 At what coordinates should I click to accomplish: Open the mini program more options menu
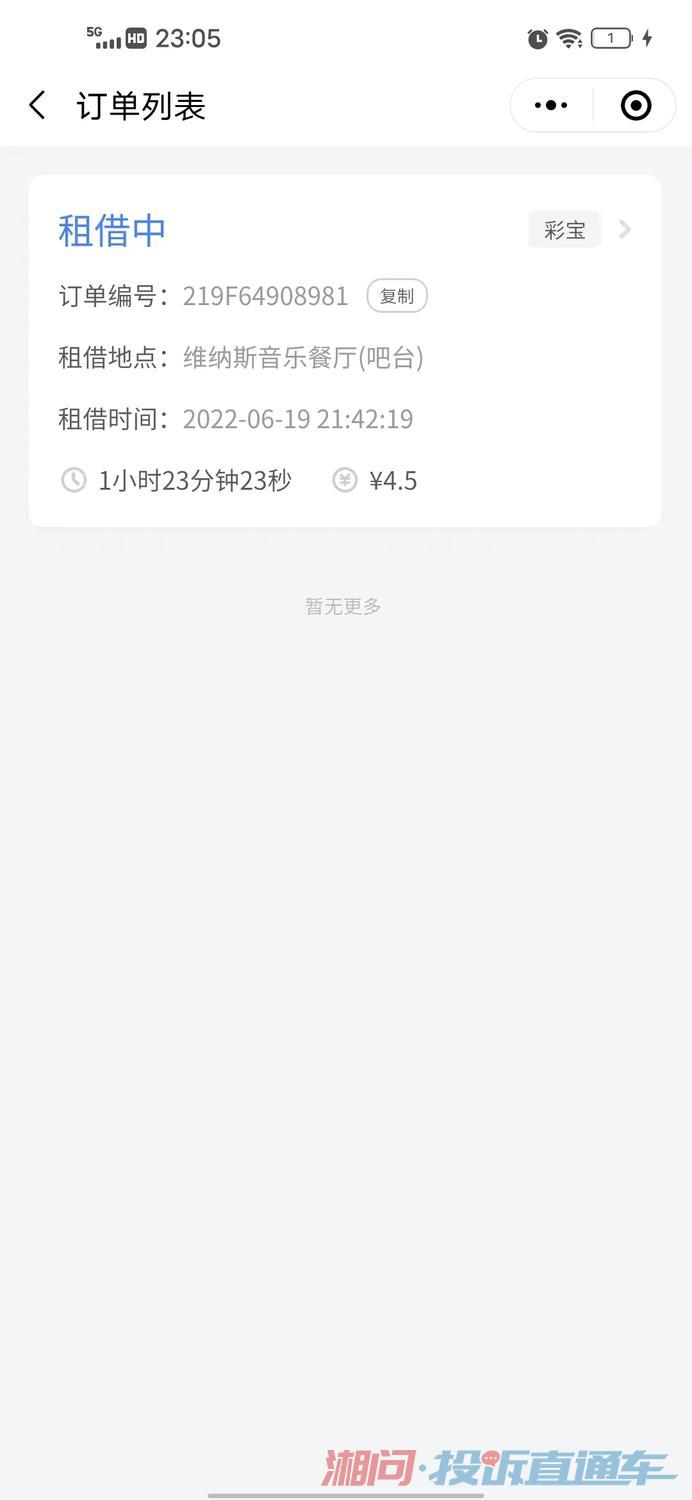point(551,105)
